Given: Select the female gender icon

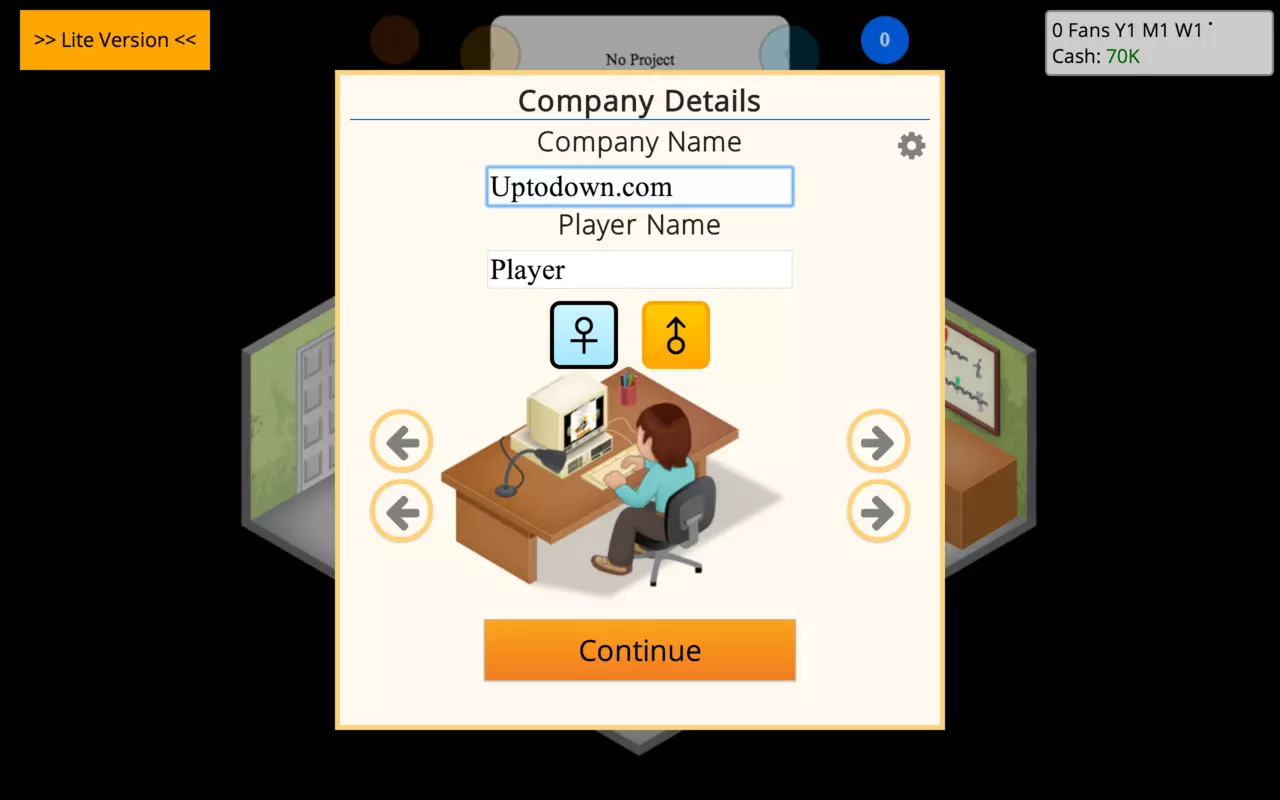Looking at the screenshot, I should [x=584, y=335].
